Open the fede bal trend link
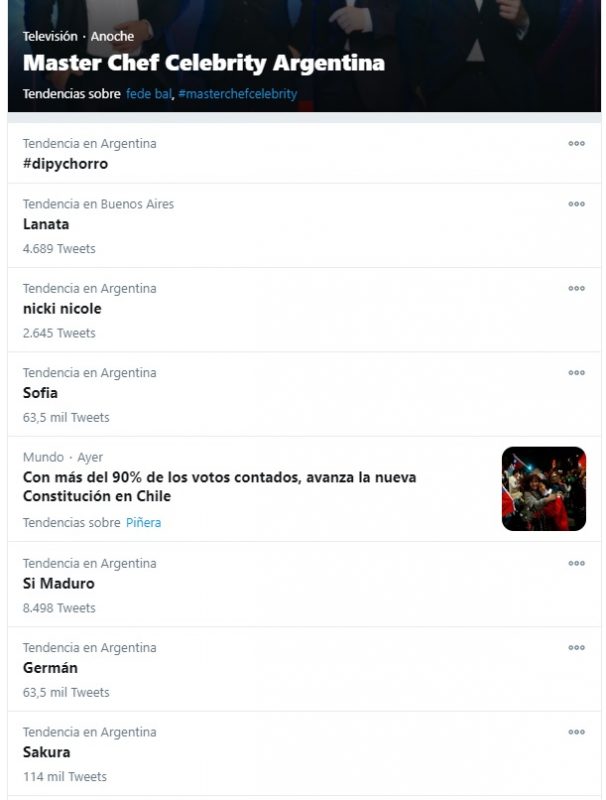Screen dimensions: 606x800 click(149, 94)
